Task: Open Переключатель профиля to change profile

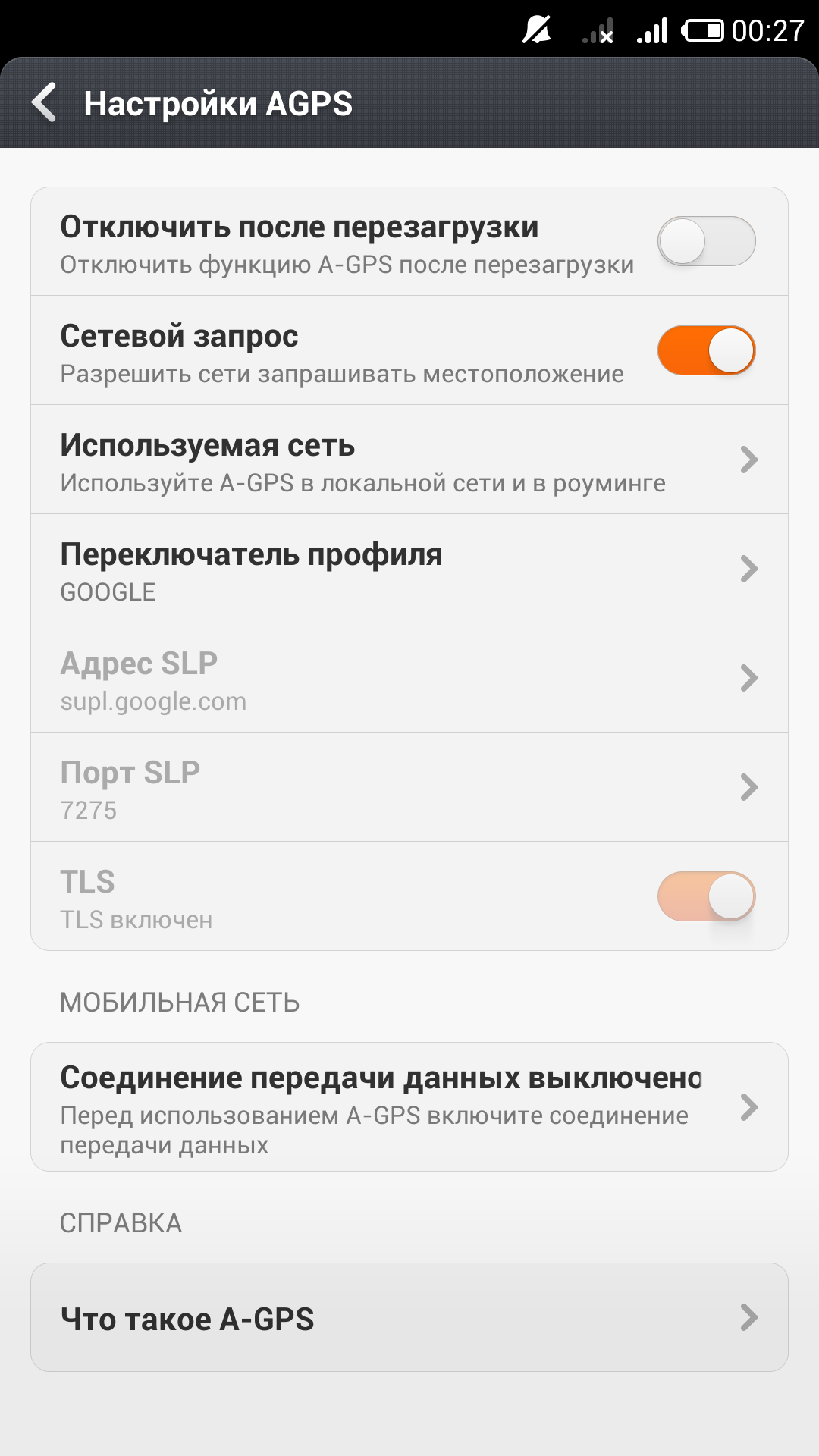Action: point(409,569)
